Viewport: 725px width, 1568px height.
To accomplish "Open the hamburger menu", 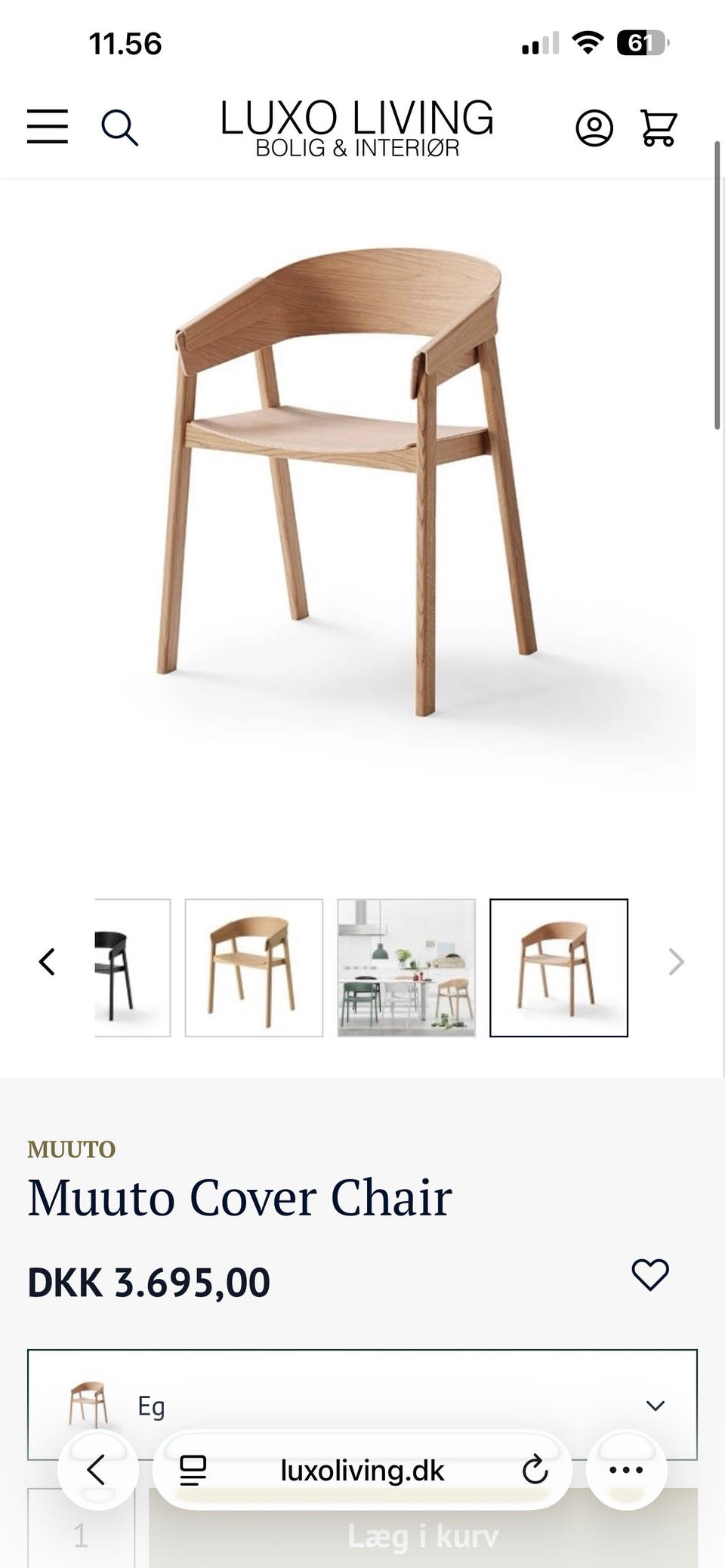I will [x=48, y=126].
